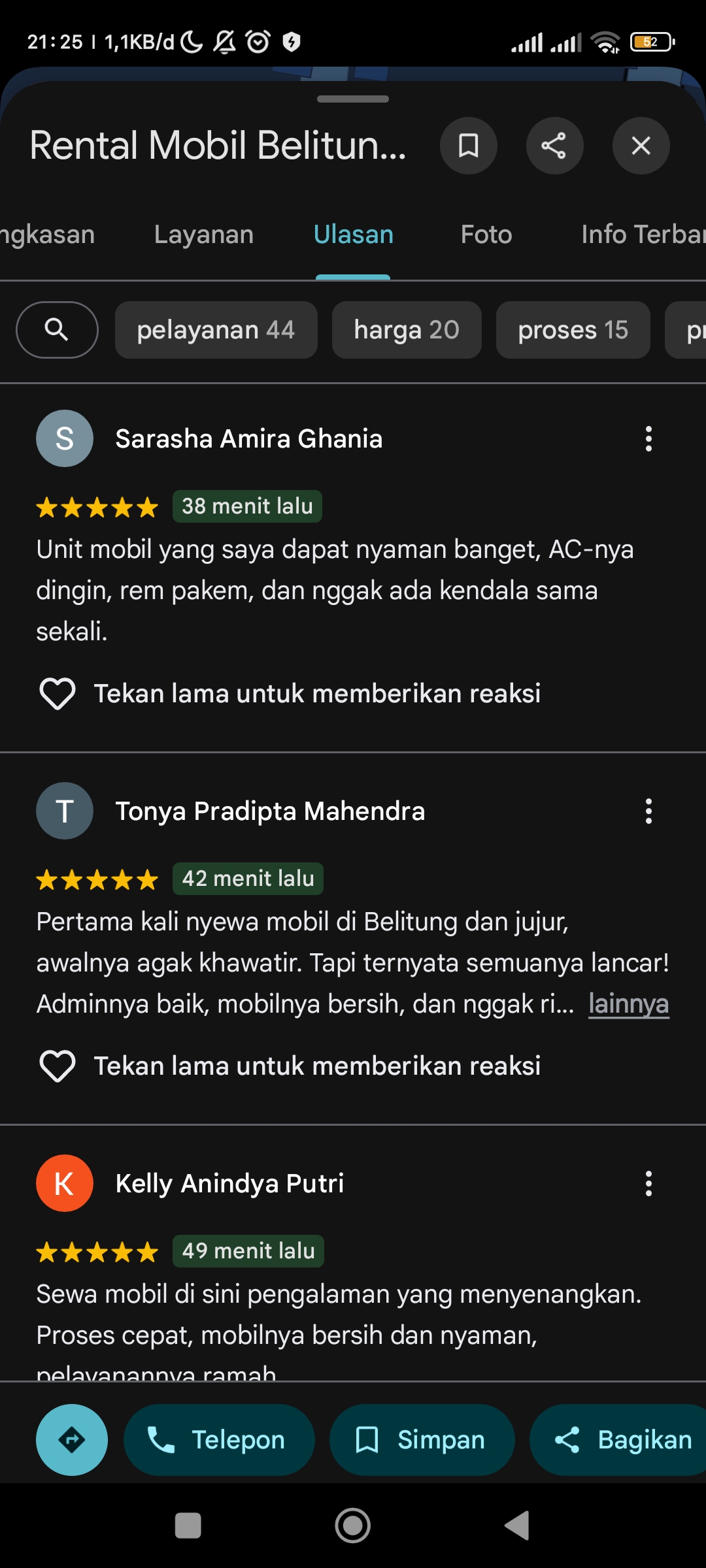Start directions with the round arrow button
This screenshot has width=706, height=1568.
[72, 1440]
